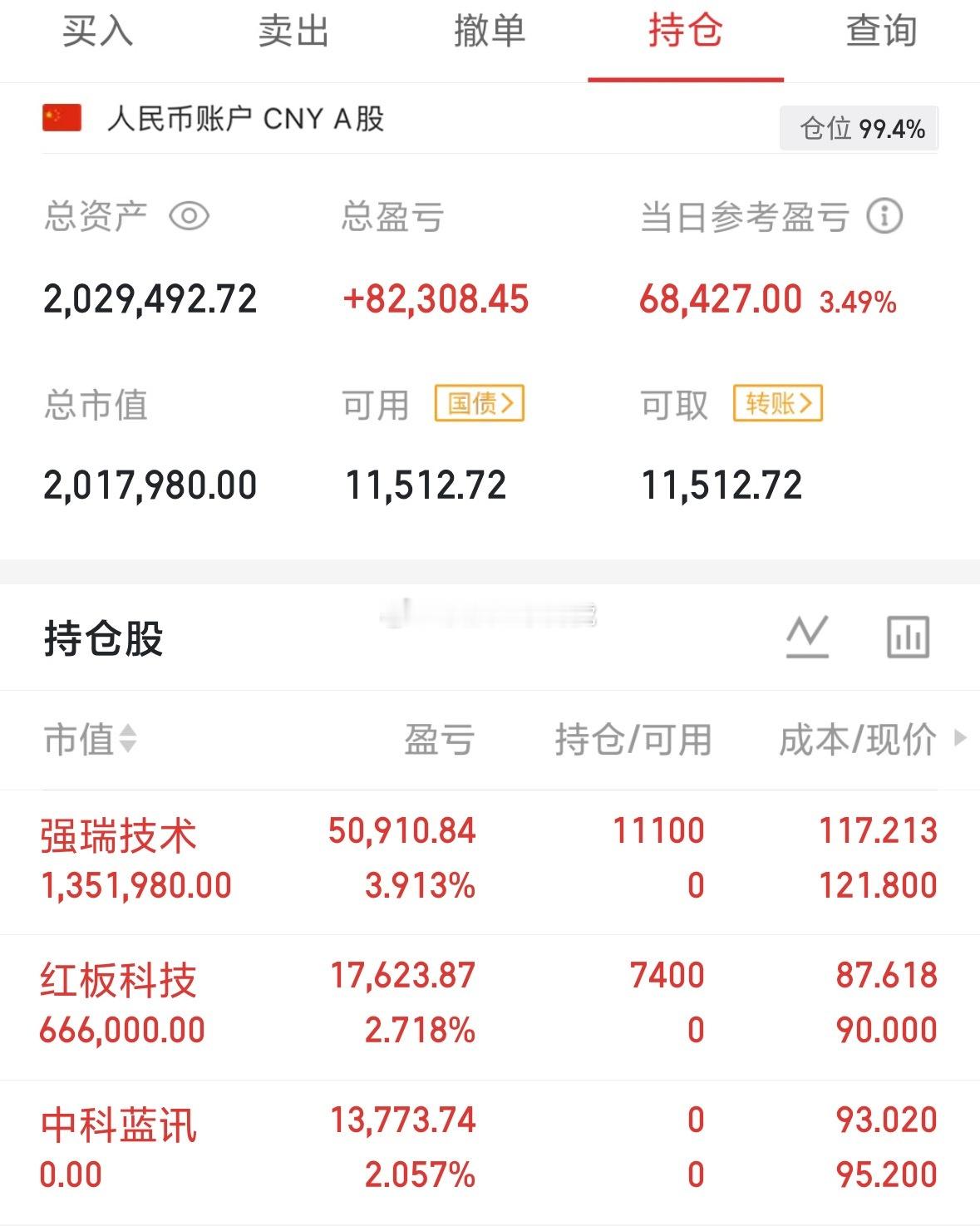Open the line chart icon for holdings
Screen dimensions: 980x1226
click(808, 638)
